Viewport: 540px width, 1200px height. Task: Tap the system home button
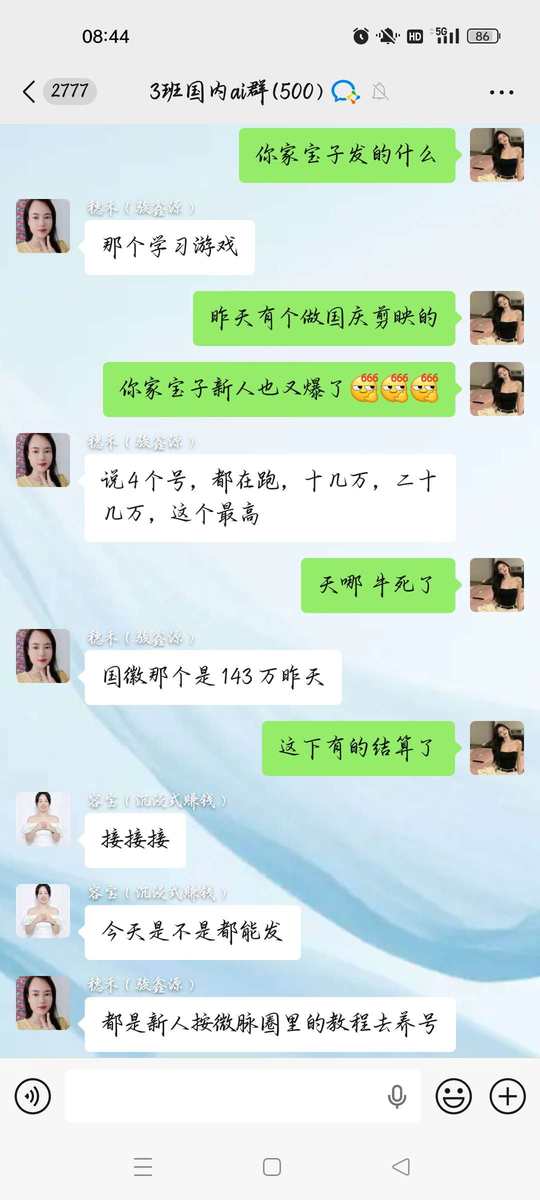271,1166
